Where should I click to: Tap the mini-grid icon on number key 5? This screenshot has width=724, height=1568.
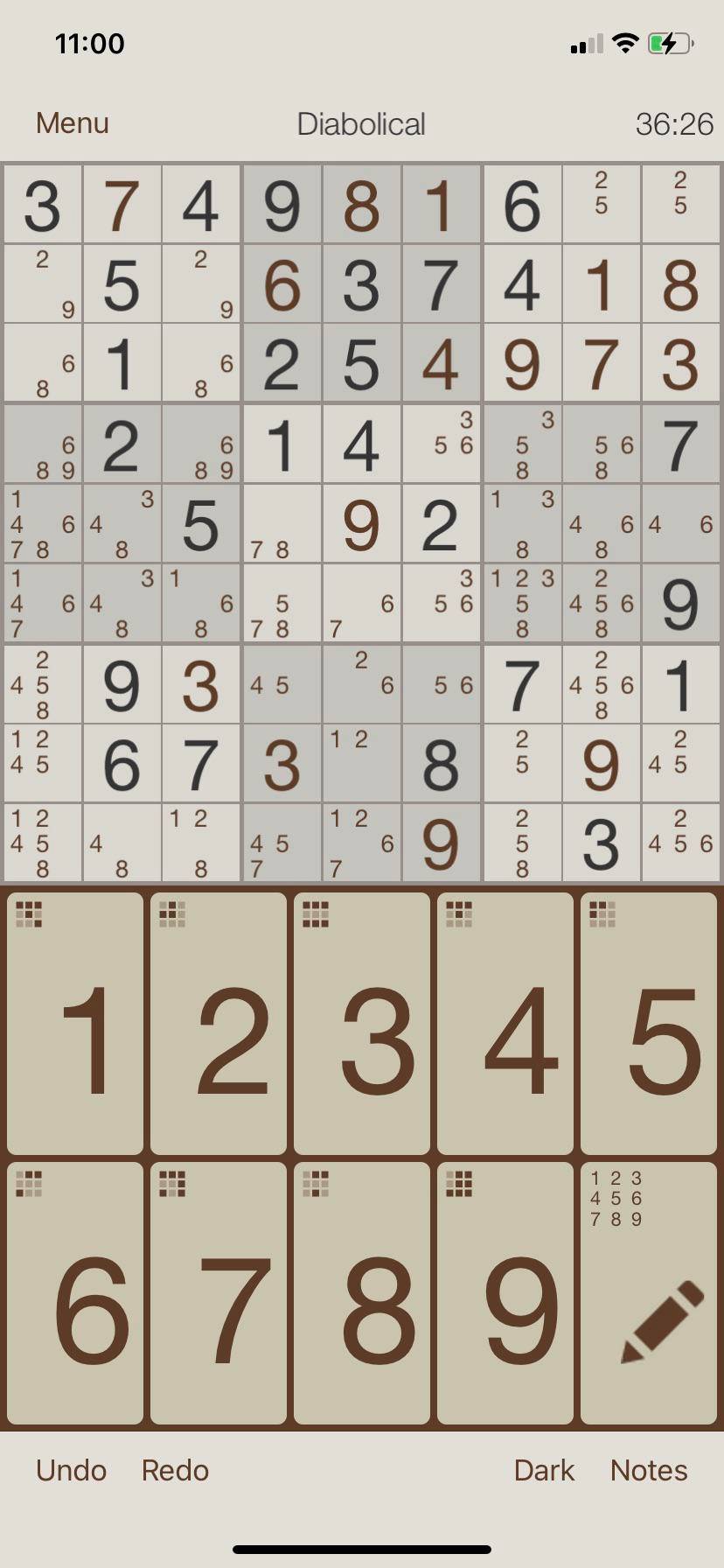tap(604, 914)
